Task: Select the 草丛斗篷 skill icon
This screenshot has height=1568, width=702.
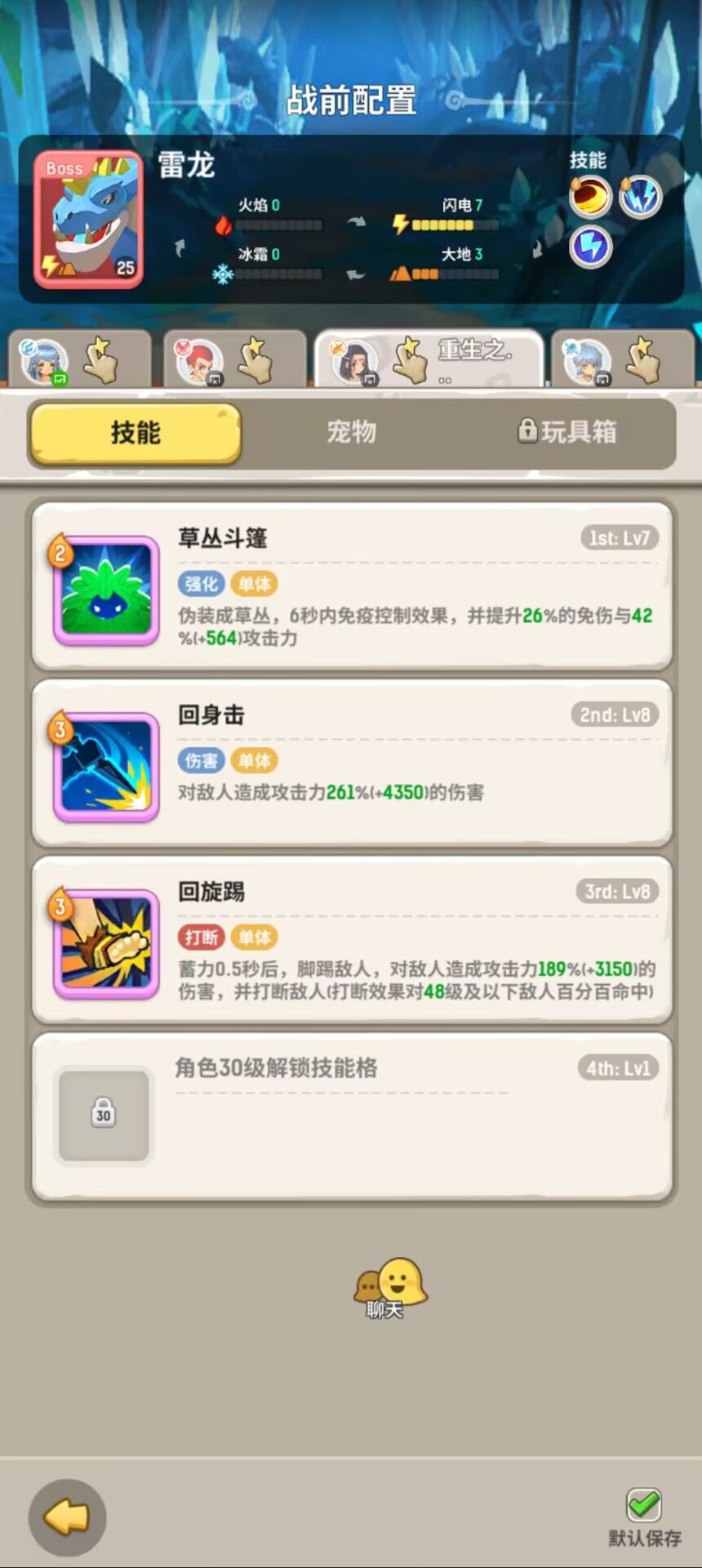Action: coord(104,591)
